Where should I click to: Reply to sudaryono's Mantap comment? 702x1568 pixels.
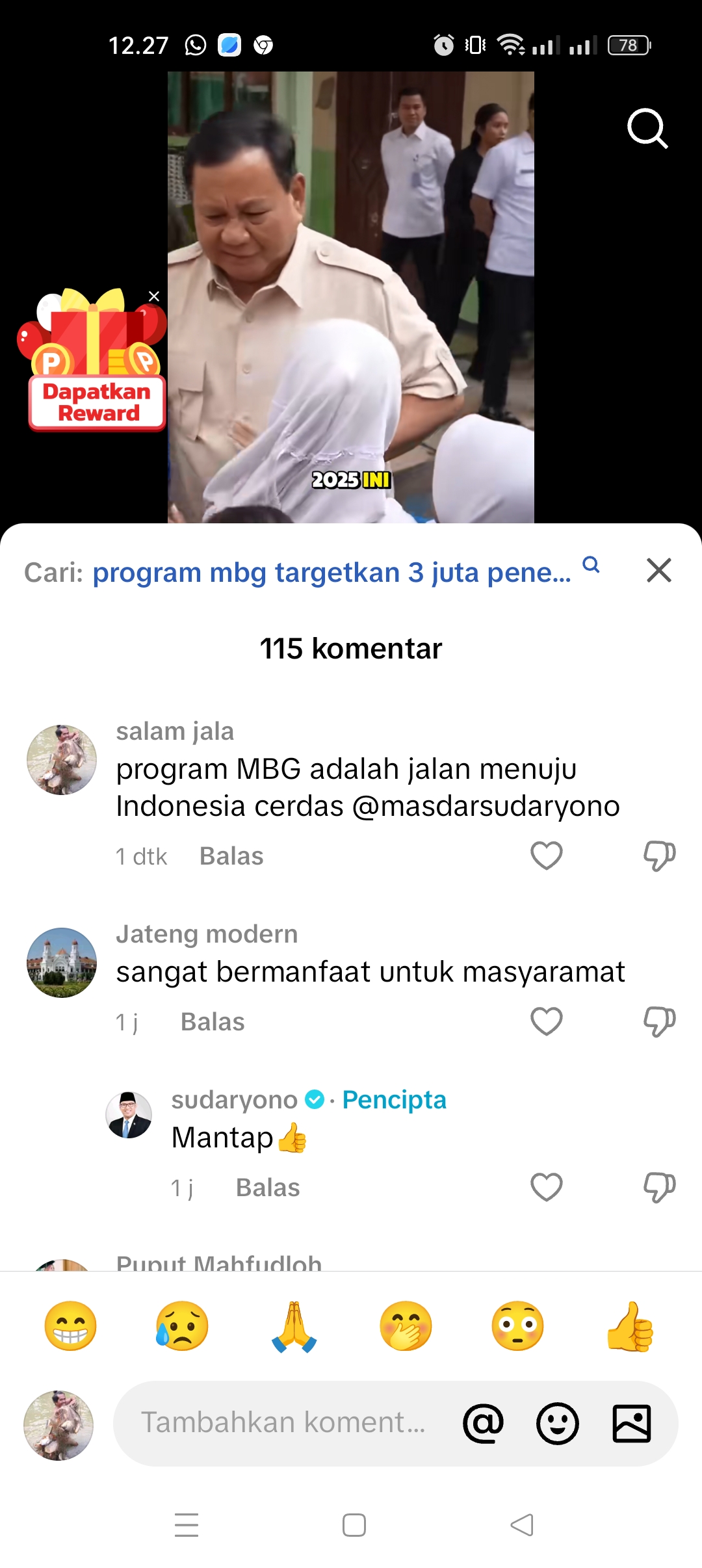pos(268,1188)
